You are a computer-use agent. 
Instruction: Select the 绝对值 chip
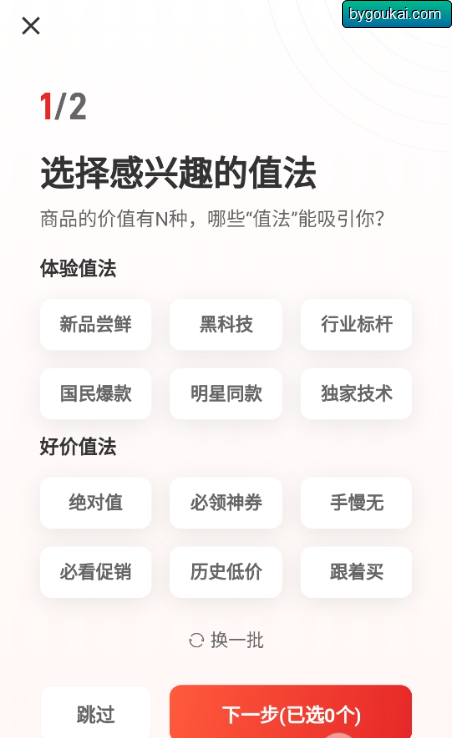coord(96,503)
